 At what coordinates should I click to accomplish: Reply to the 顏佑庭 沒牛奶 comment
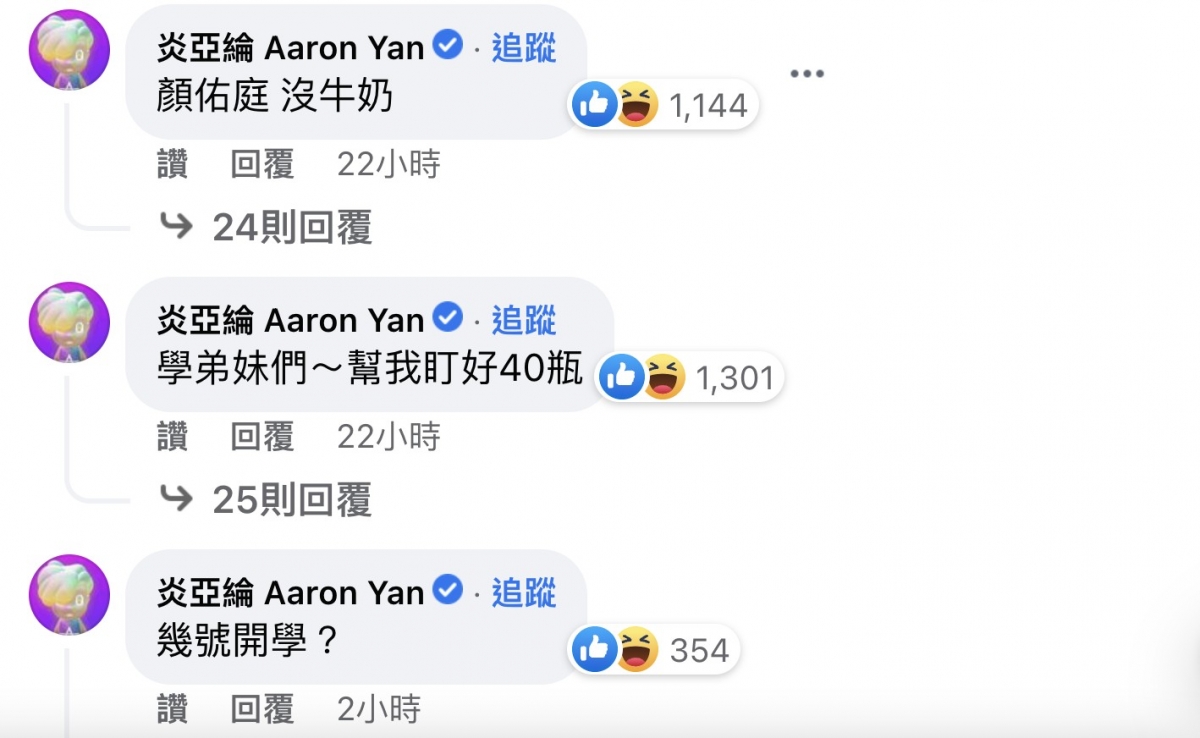point(262,164)
